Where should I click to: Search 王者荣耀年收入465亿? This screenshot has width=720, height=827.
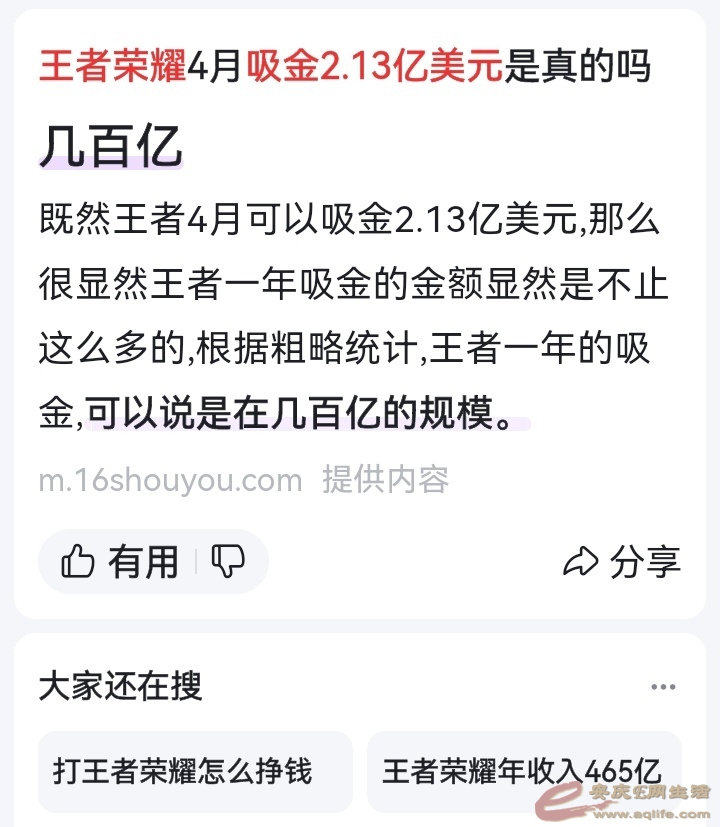click(523, 771)
